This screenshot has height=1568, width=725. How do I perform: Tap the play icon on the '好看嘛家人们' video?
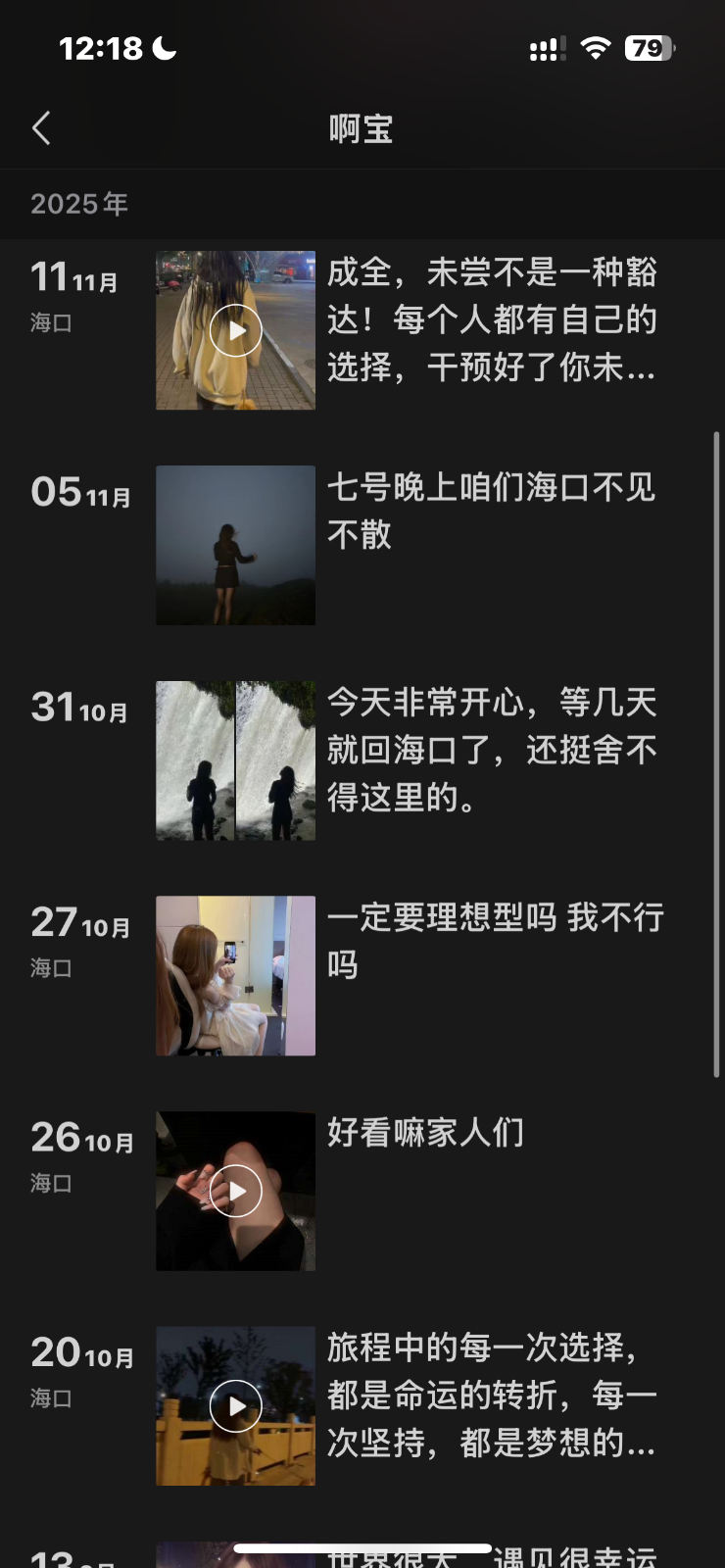[235, 1190]
